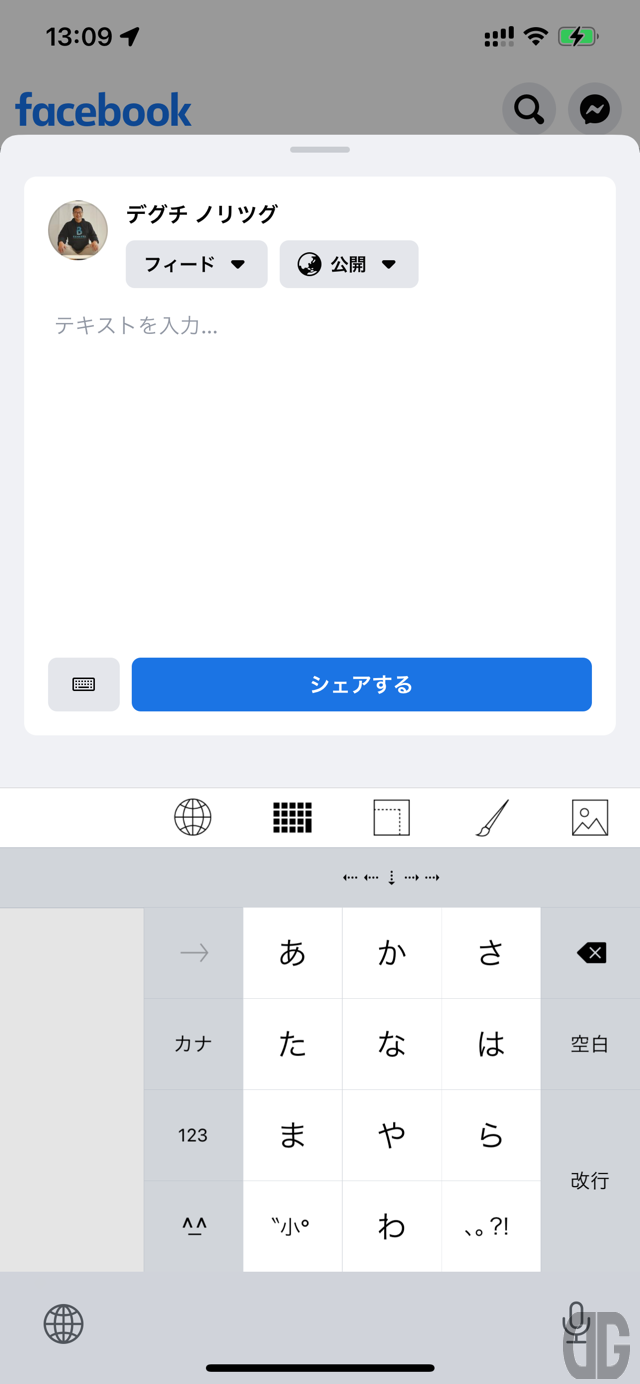Viewport: 640px width, 1384px height.
Task: Tap the あ key
Action: [x=292, y=953]
